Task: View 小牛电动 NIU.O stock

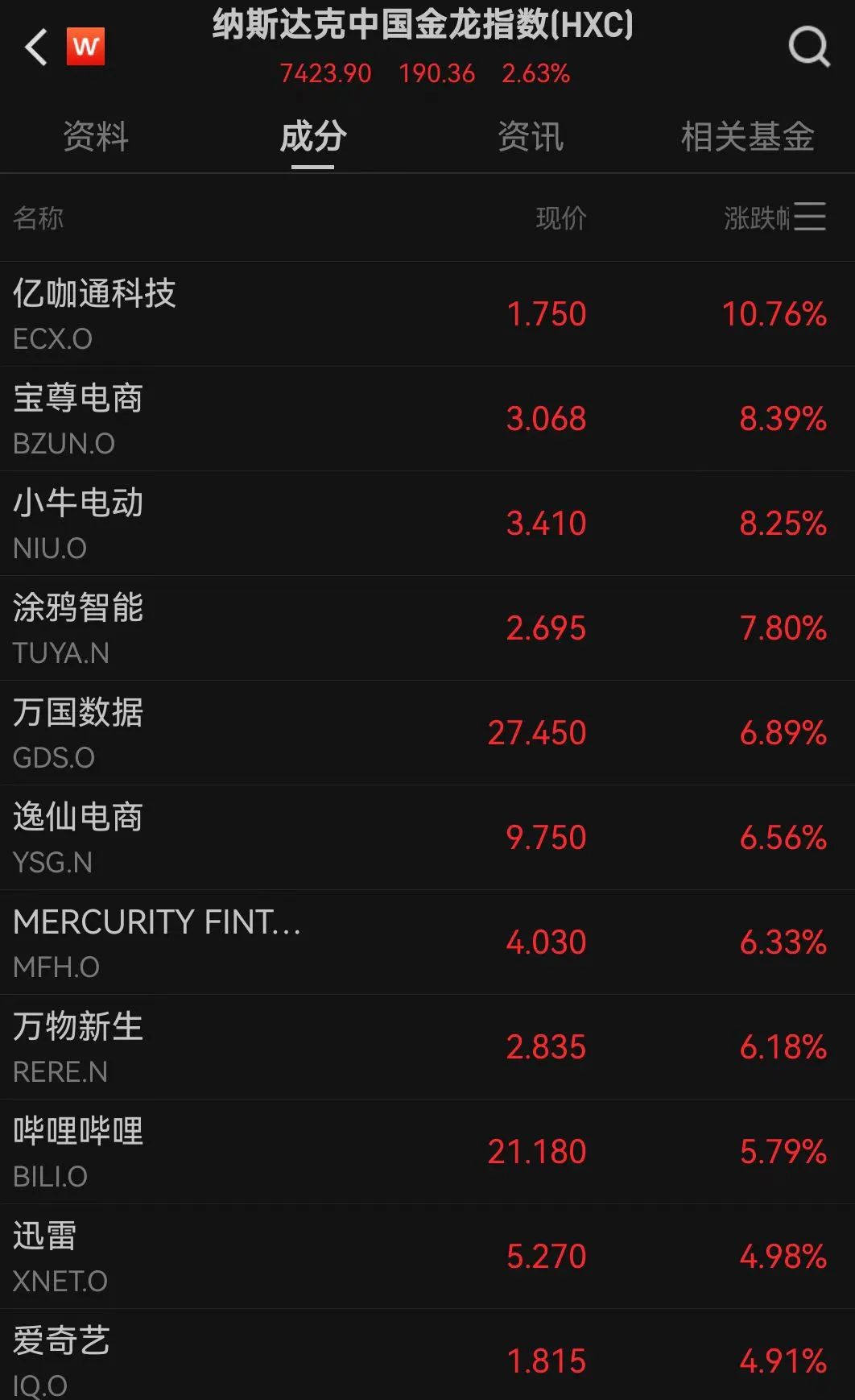Action: click(427, 524)
